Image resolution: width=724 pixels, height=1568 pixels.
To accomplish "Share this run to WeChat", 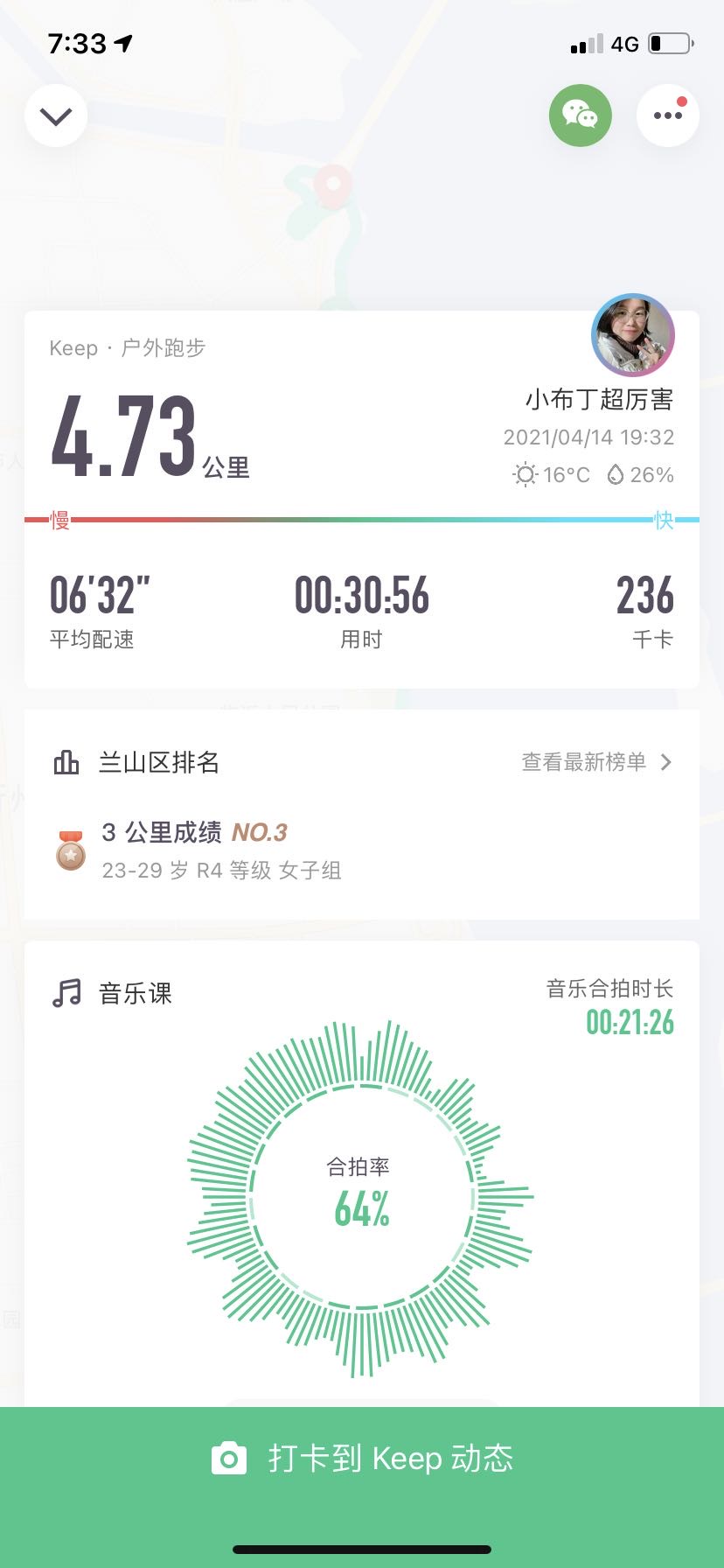I will (x=580, y=115).
